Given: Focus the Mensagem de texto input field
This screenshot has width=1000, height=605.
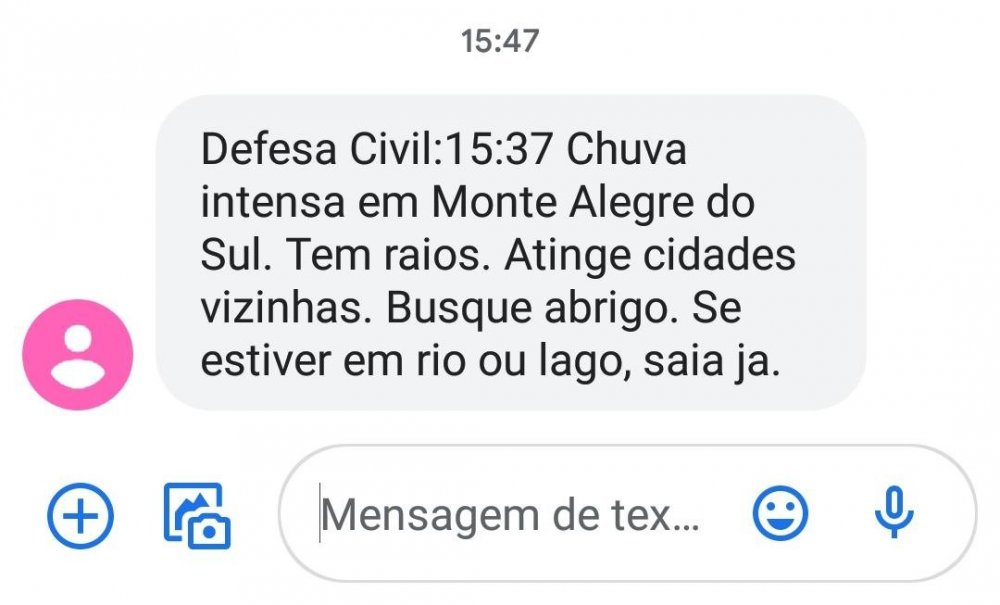Looking at the screenshot, I should (520, 516).
